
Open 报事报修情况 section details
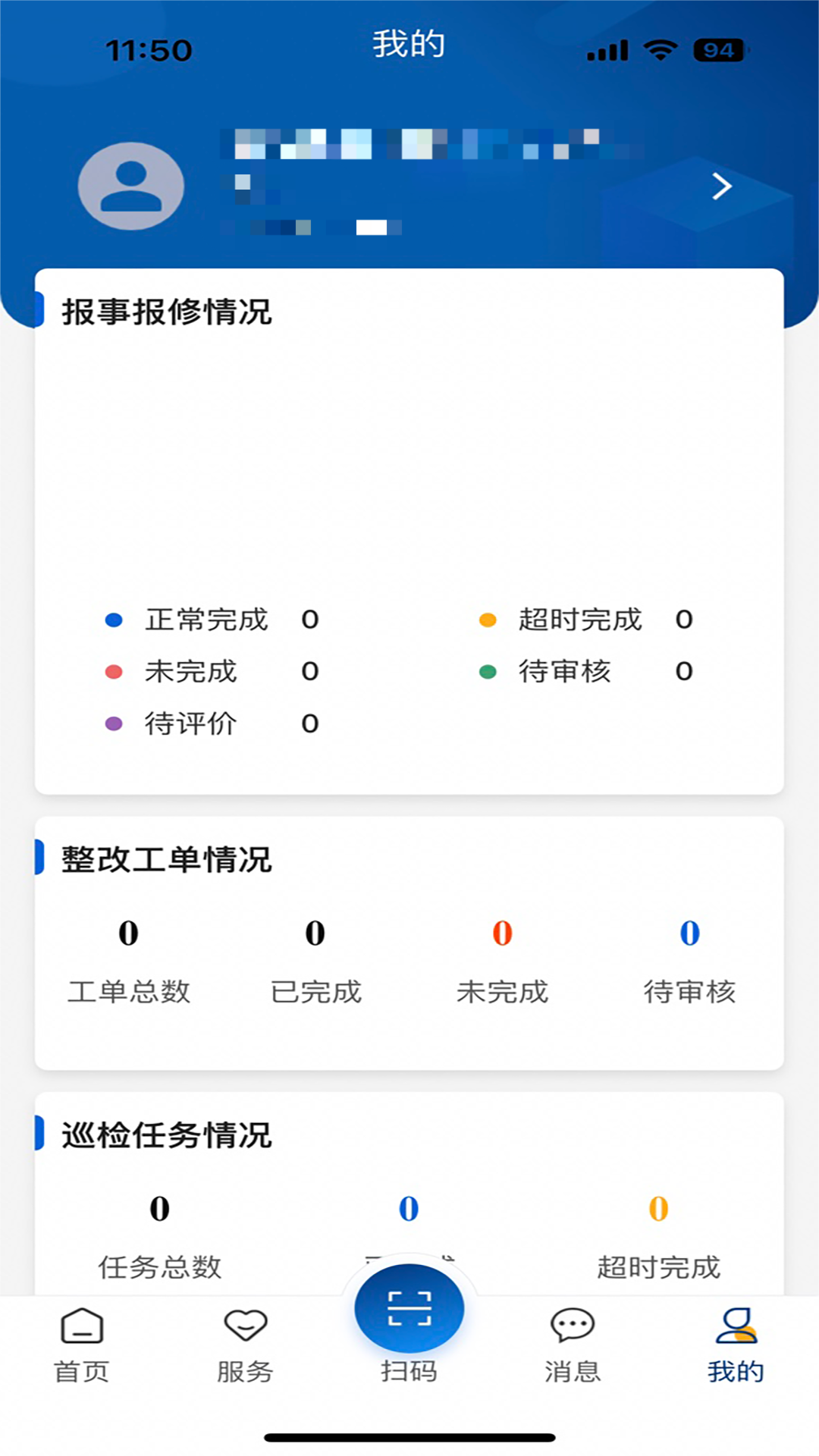pyautogui.click(x=167, y=309)
